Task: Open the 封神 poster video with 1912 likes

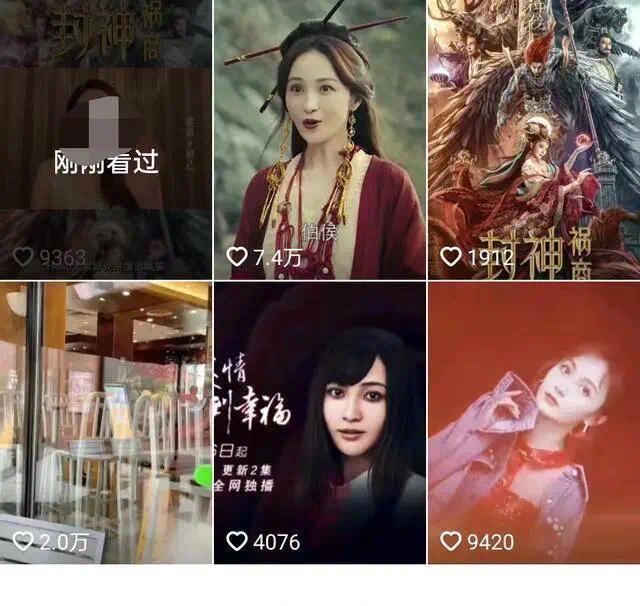Action: coord(534,140)
